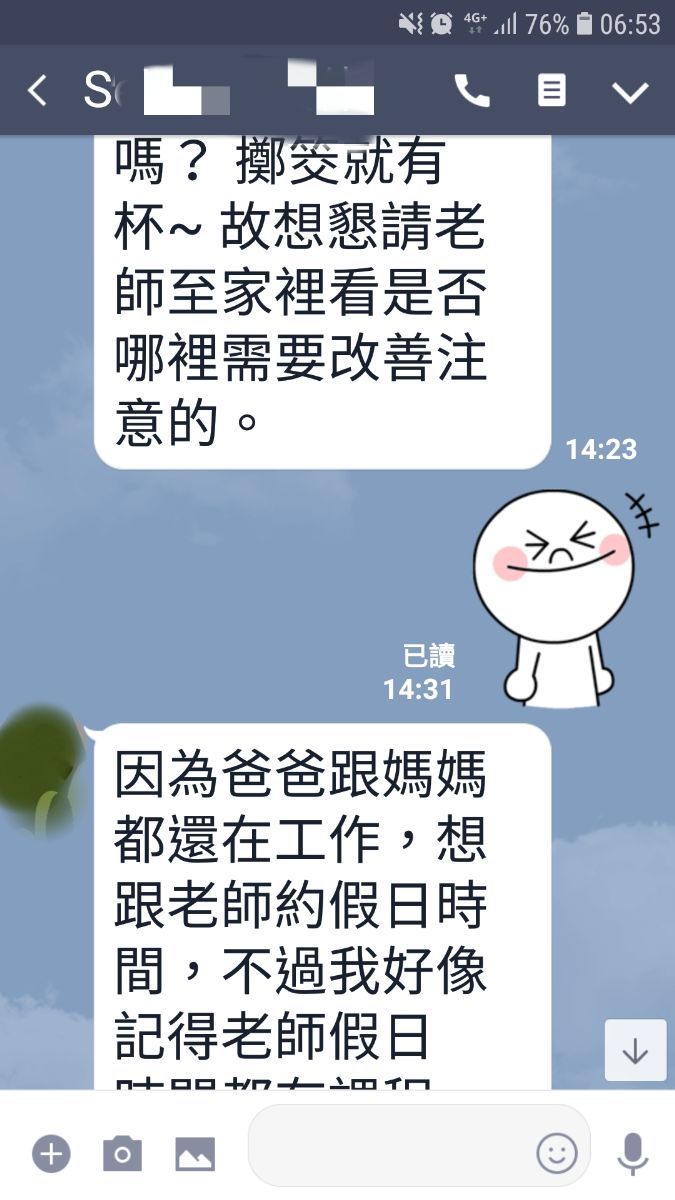Open the emoji and sticker picker
Screen dimensions: 675x1200
click(x=557, y=1154)
